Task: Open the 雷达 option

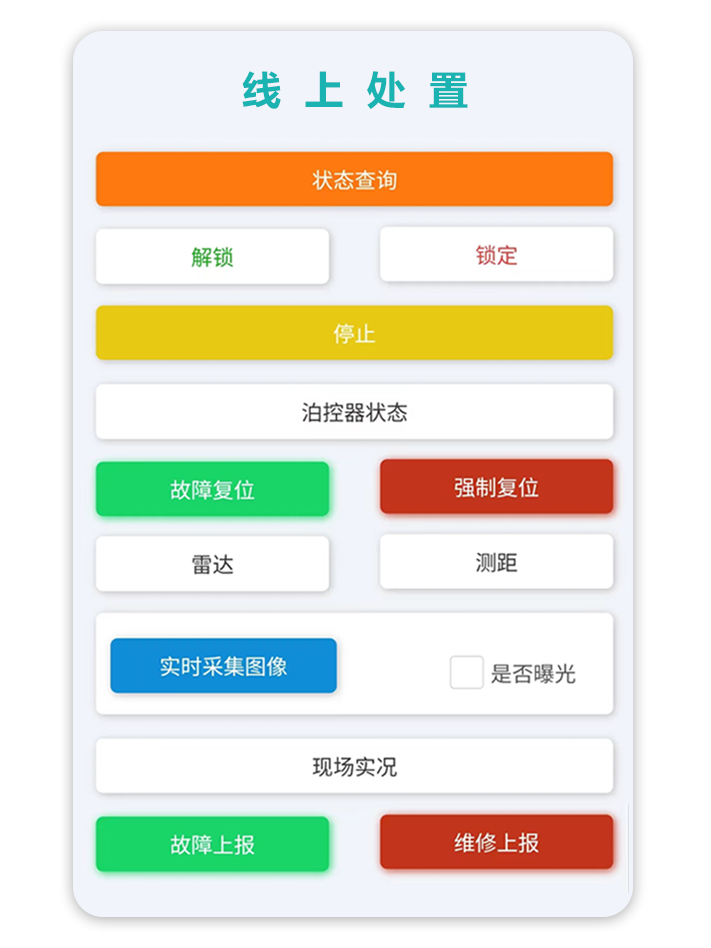Action: click(212, 564)
